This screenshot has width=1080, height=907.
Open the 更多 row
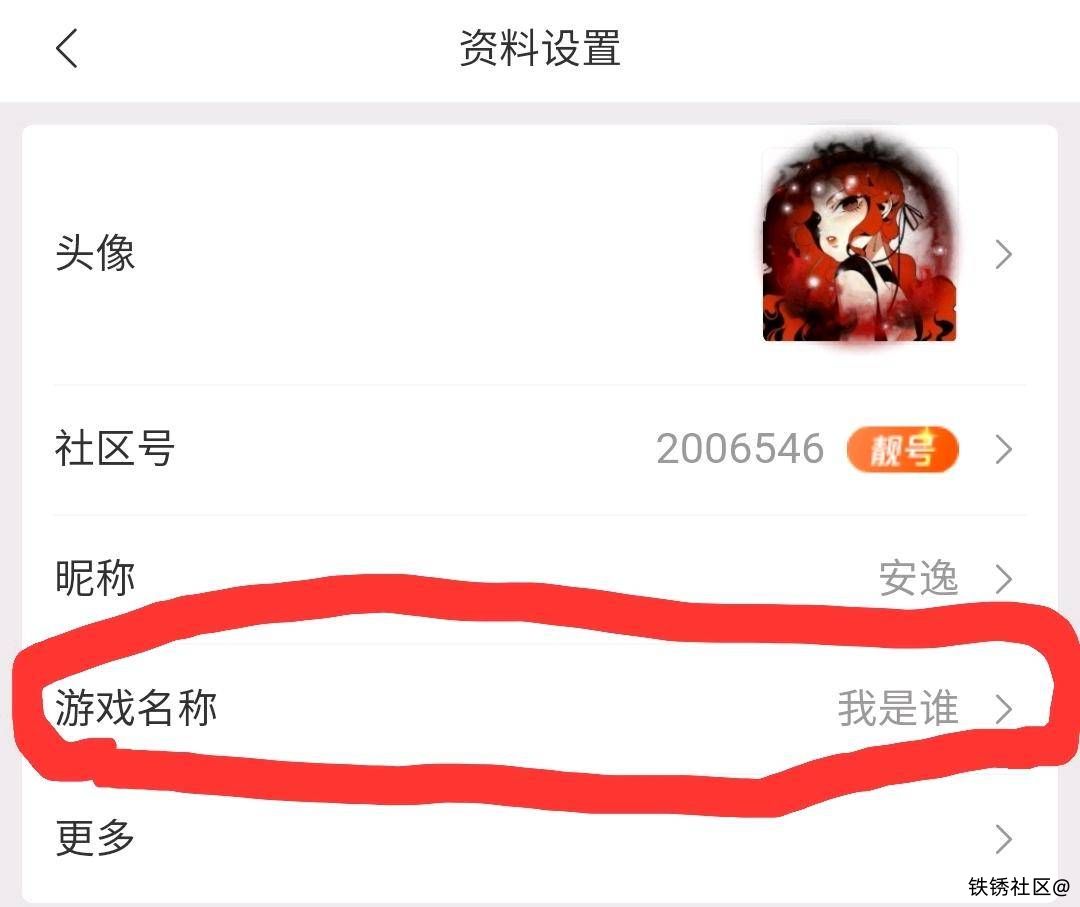(x=540, y=838)
